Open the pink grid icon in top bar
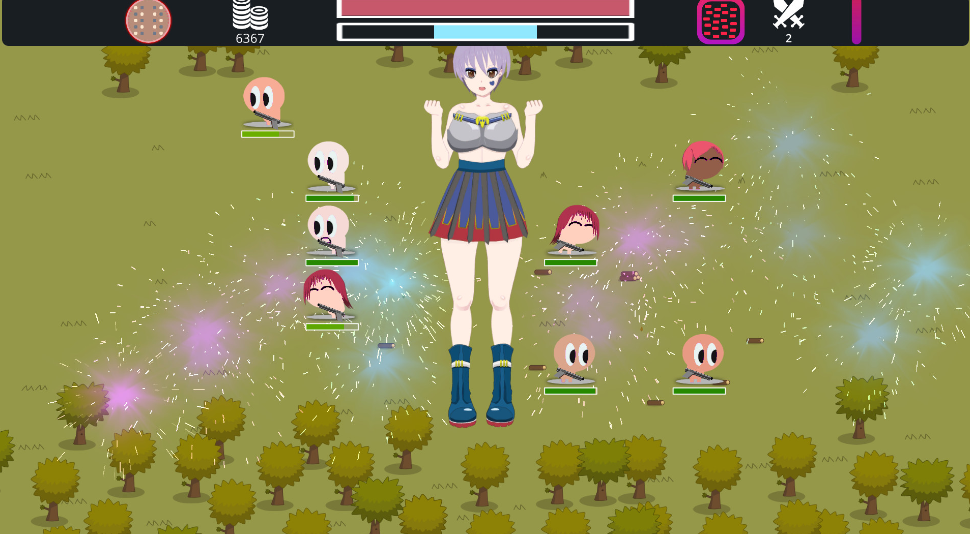970x534 pixels. tap(720, 20)
